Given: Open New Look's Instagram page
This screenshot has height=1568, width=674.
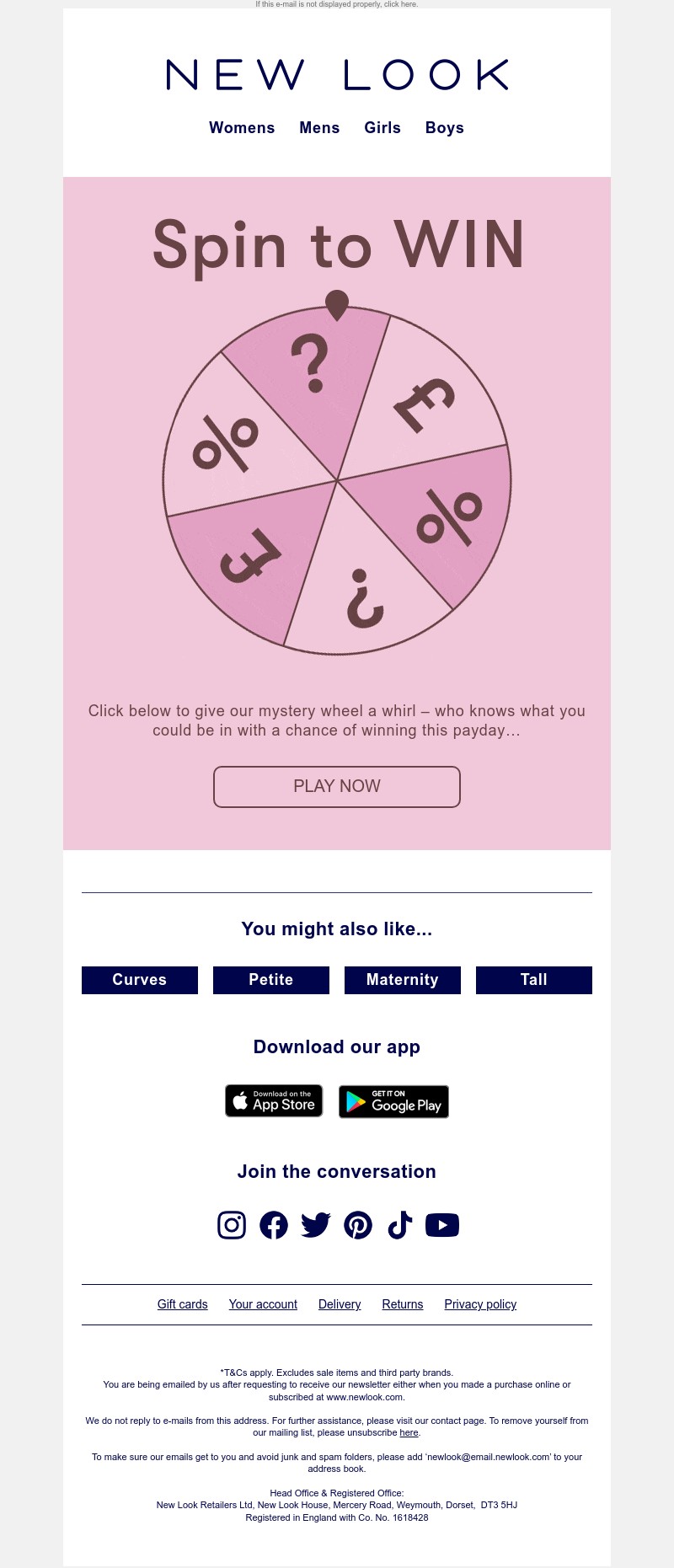Looking at the screenshot, I should point(232,1225).
